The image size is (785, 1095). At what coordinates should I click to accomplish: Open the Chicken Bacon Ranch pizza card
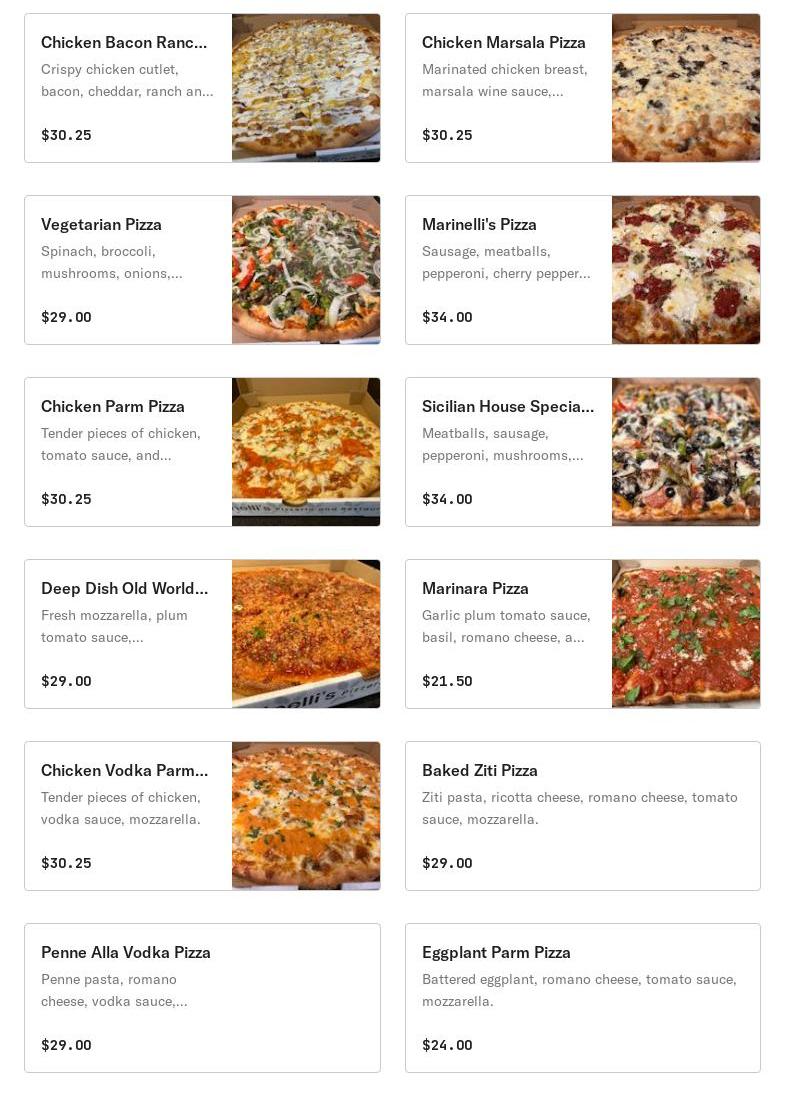pyautogui.click(x=202, y=88)
